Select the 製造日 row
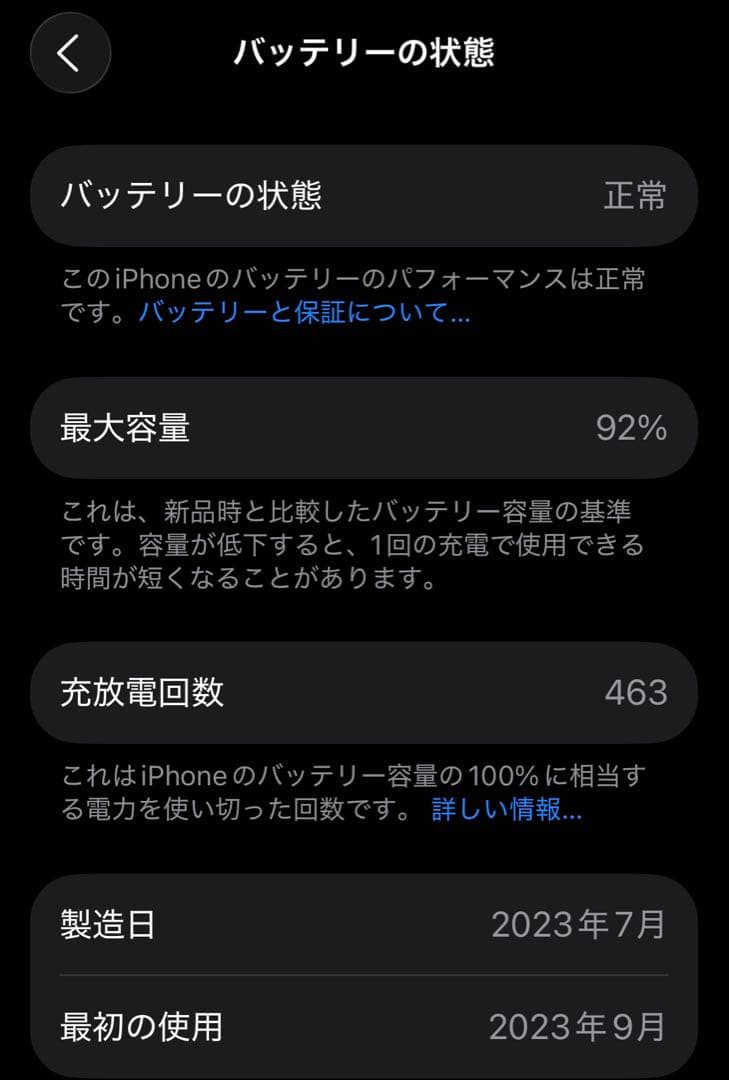This screenshot has height=1080, width=729. [364, 927]
